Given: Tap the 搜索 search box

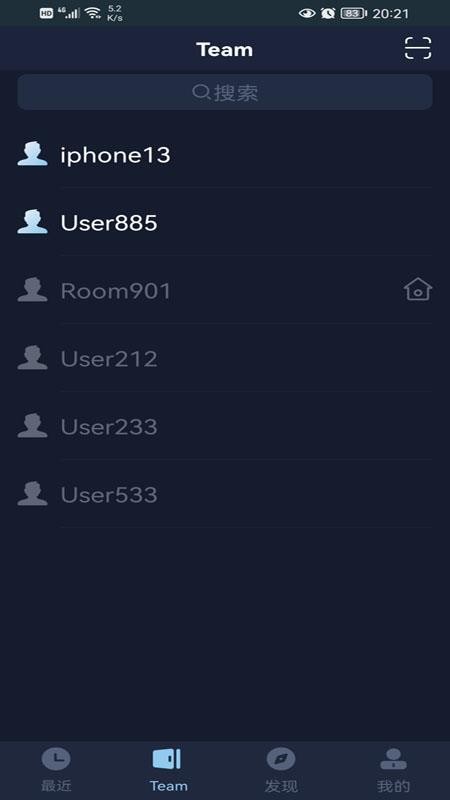Looking at the screenshot, I should click(x=225, y=92).
